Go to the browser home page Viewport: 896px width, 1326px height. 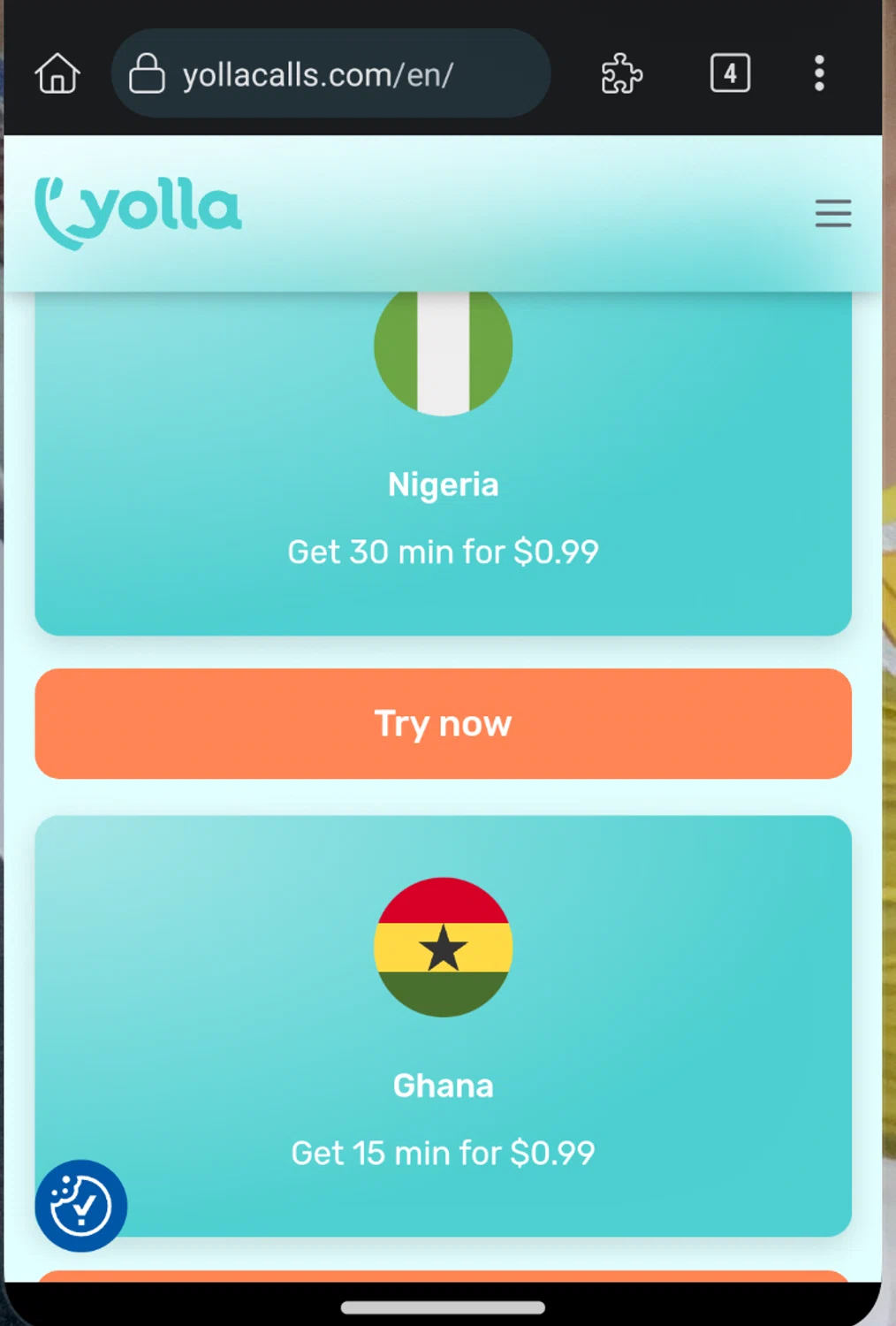57,73
